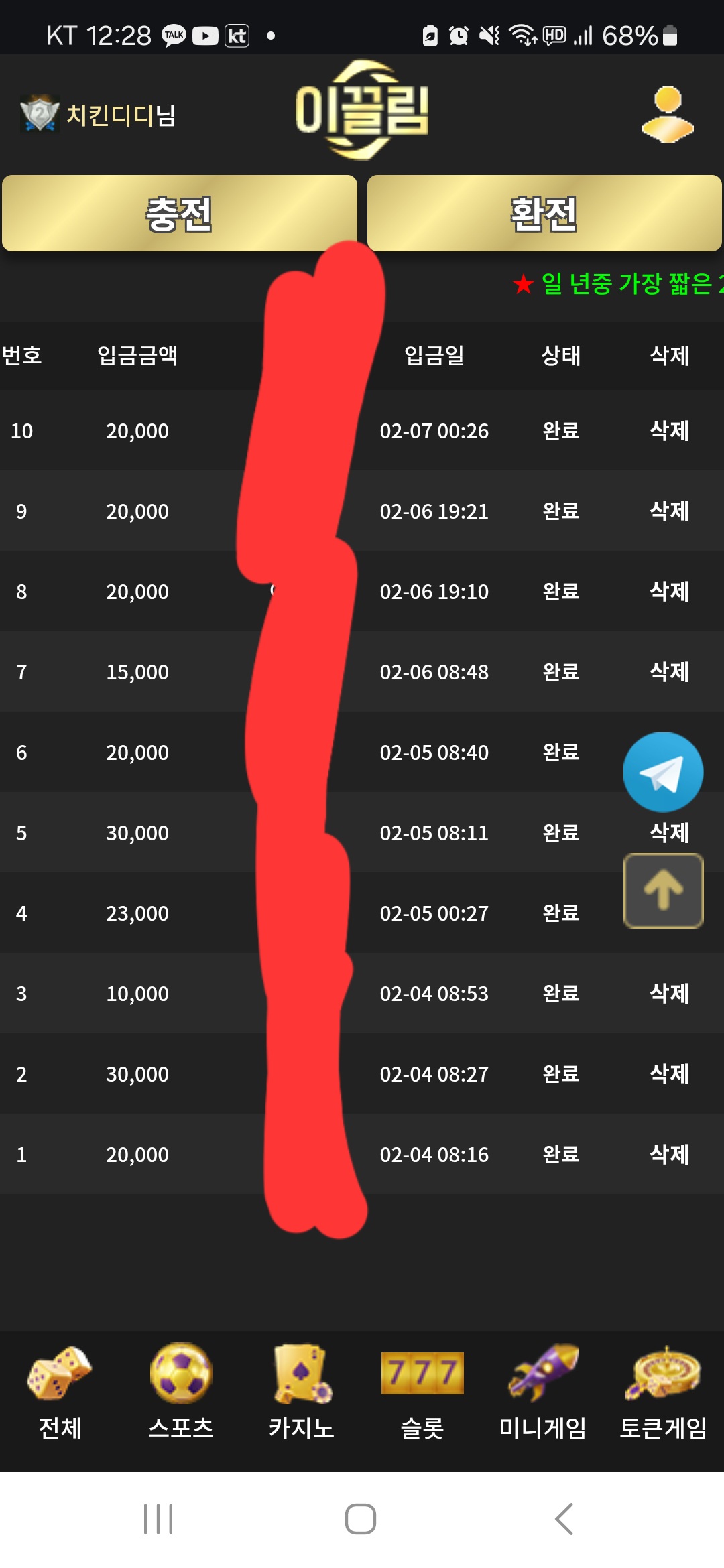Delete deposit record number 9
This screenshot has width=724, height=1568.
coord(669,511)
